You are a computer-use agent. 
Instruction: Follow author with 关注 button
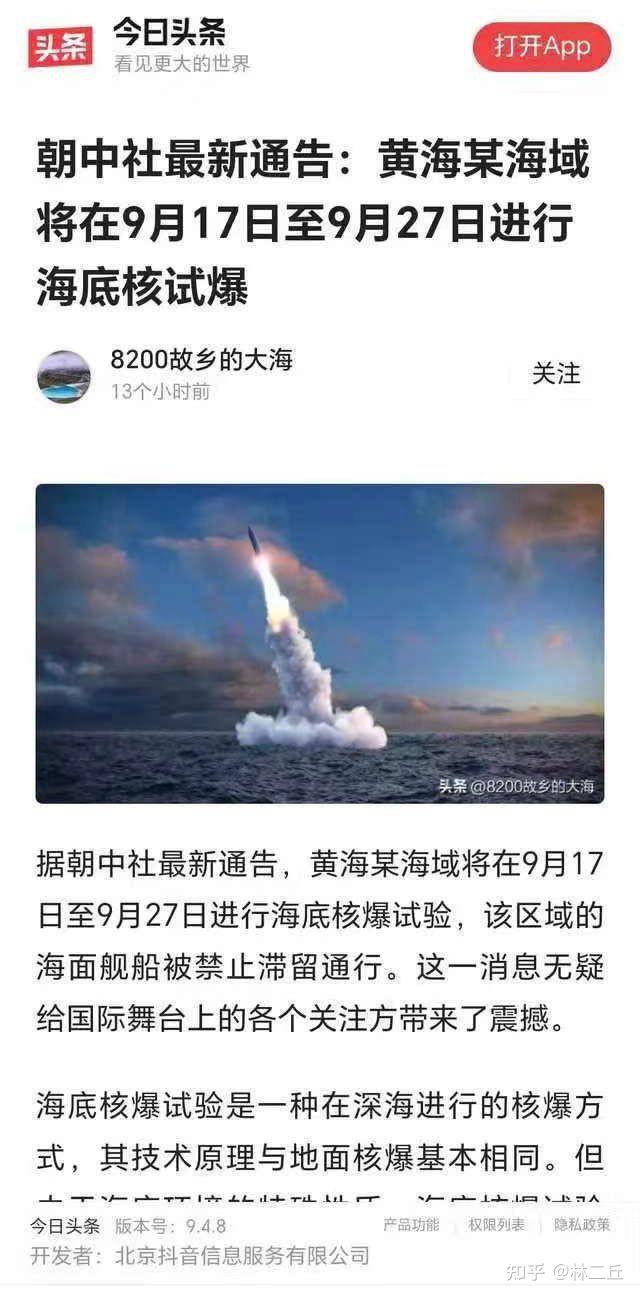(x=555, y=374)
